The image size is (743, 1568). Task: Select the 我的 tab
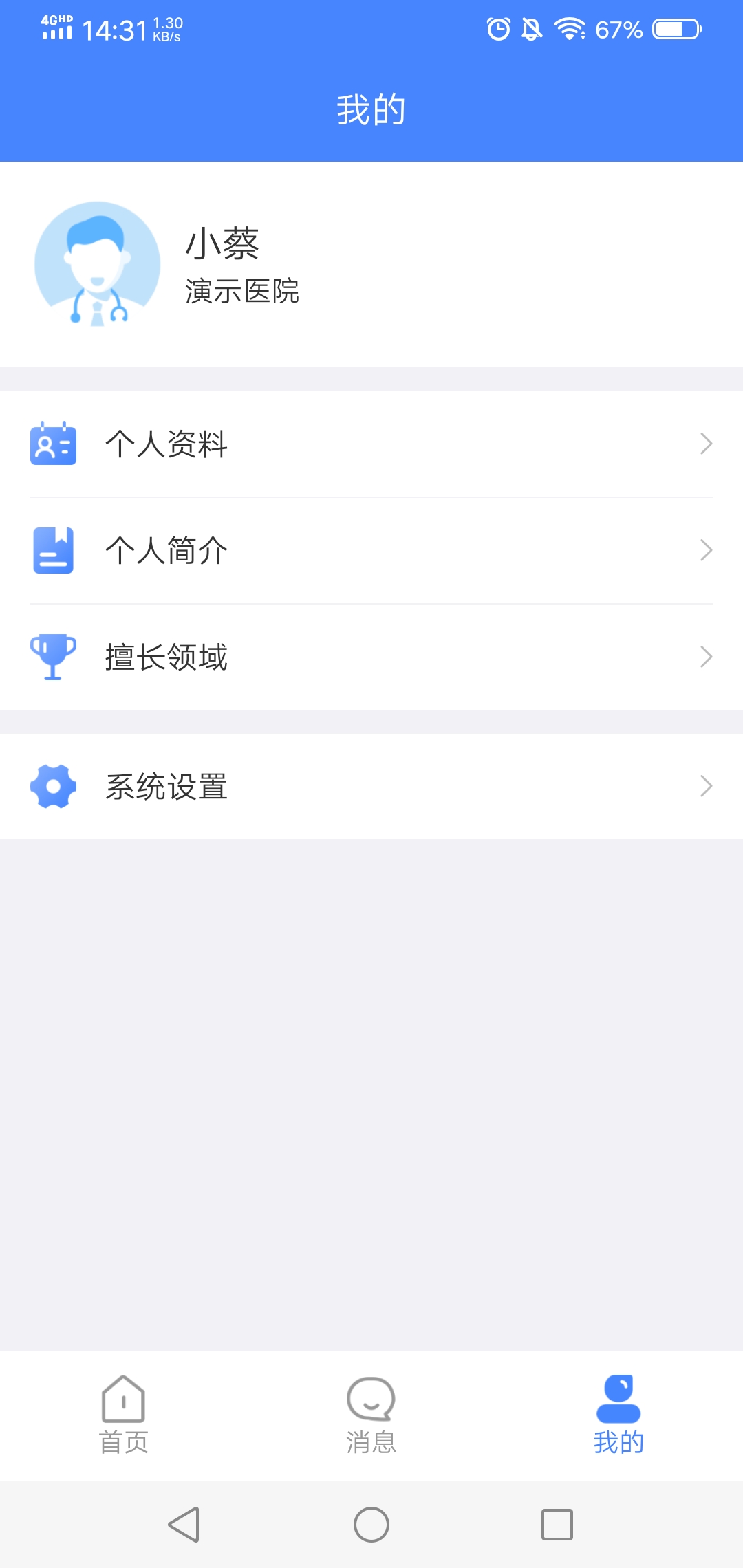[x=618, y=1415]
